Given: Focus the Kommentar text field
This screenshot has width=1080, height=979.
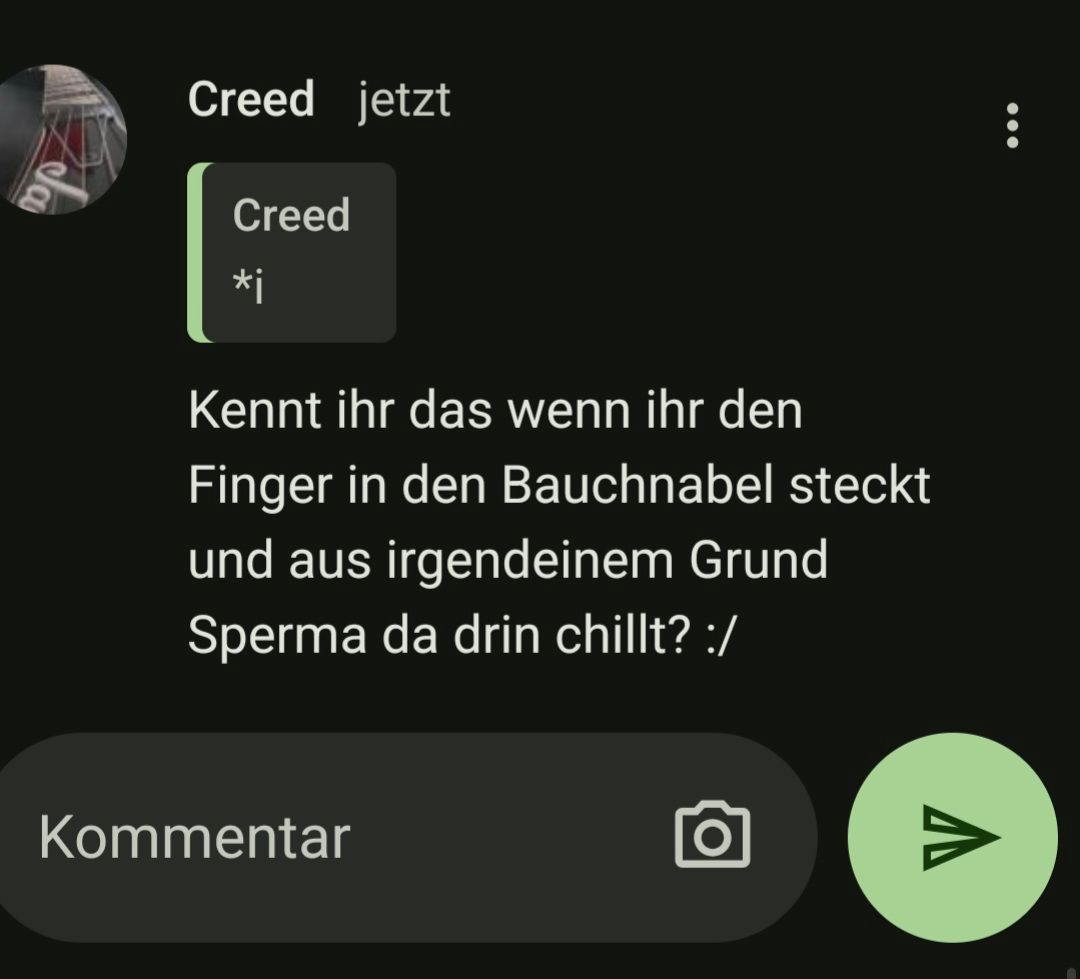Looking at the screenshot, I should [330, 837].
